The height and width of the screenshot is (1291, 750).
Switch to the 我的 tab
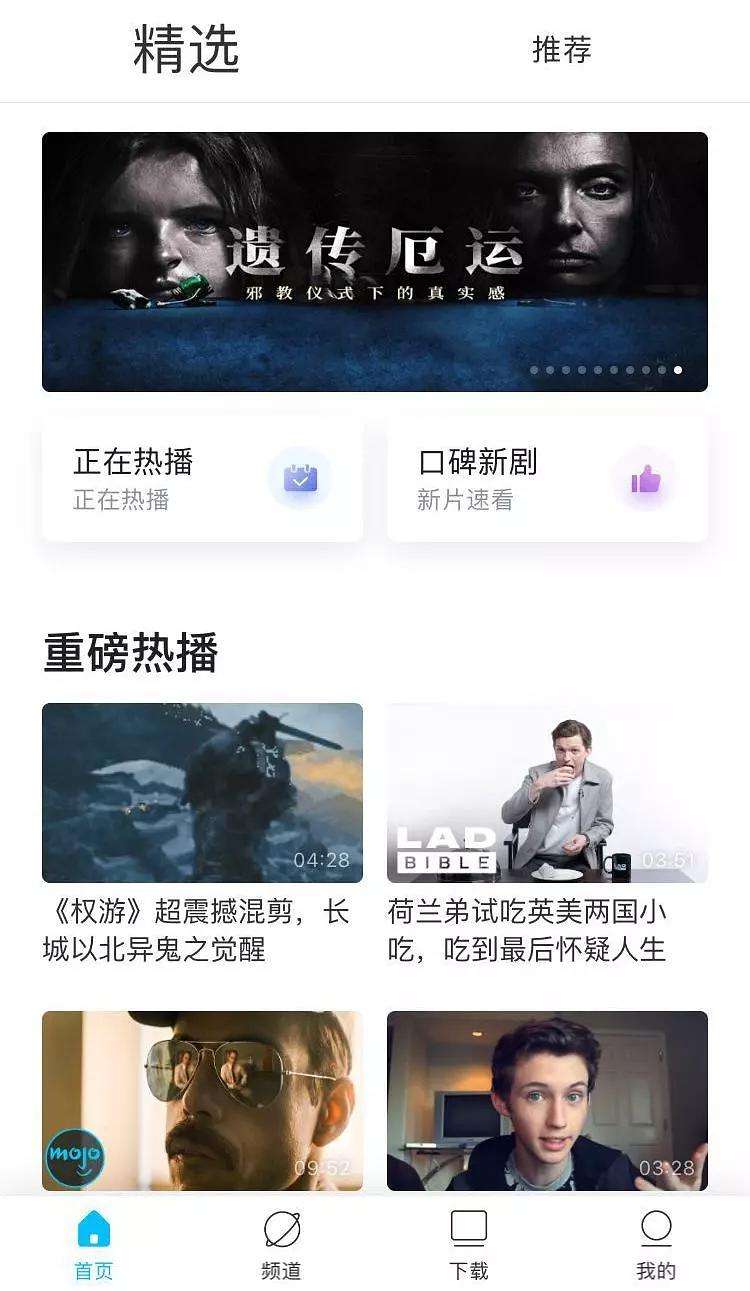click(656, 1244)
